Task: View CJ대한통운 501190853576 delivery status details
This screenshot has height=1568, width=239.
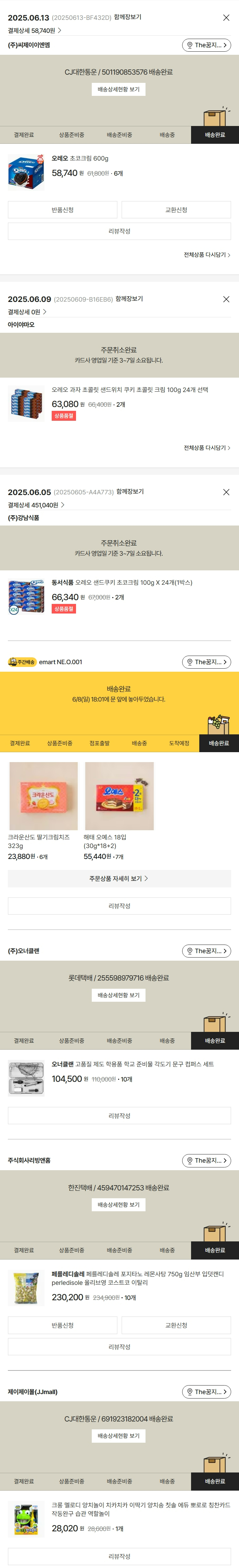Action: [x=118, y=89]
